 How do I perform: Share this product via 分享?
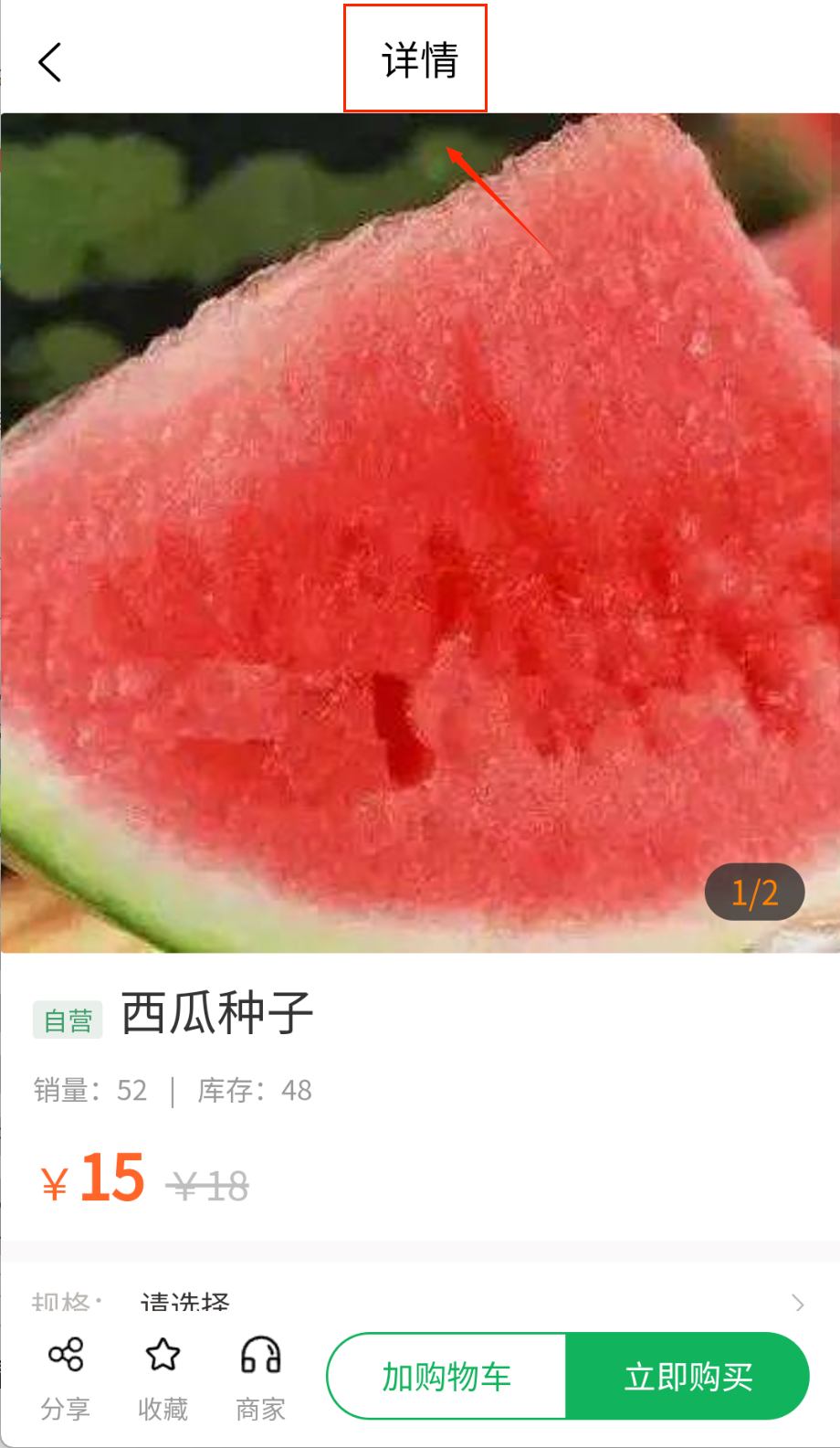pyautogui.click(x=66, y=1377)
